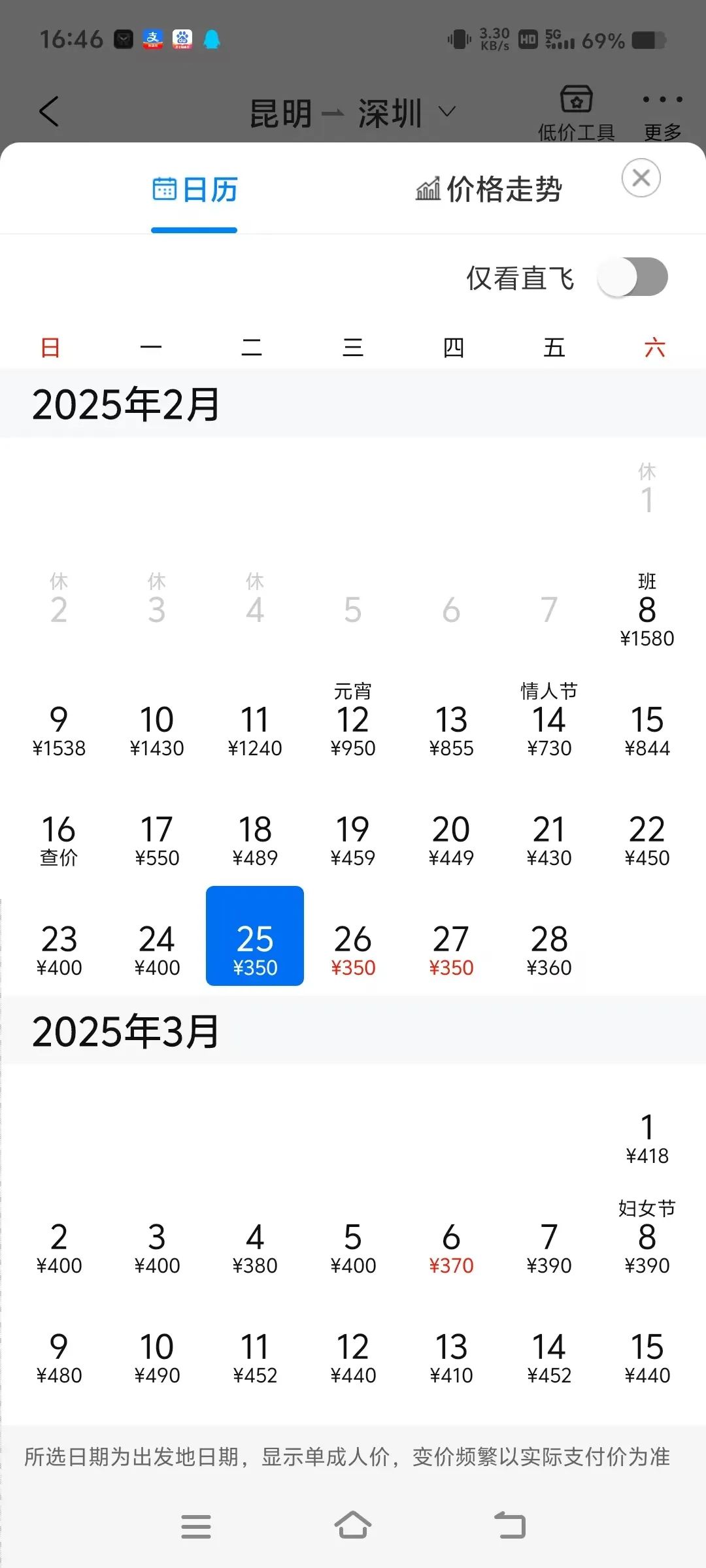Close the calendar popup
Screen dimensions: 706x1568
coord(641,178)
